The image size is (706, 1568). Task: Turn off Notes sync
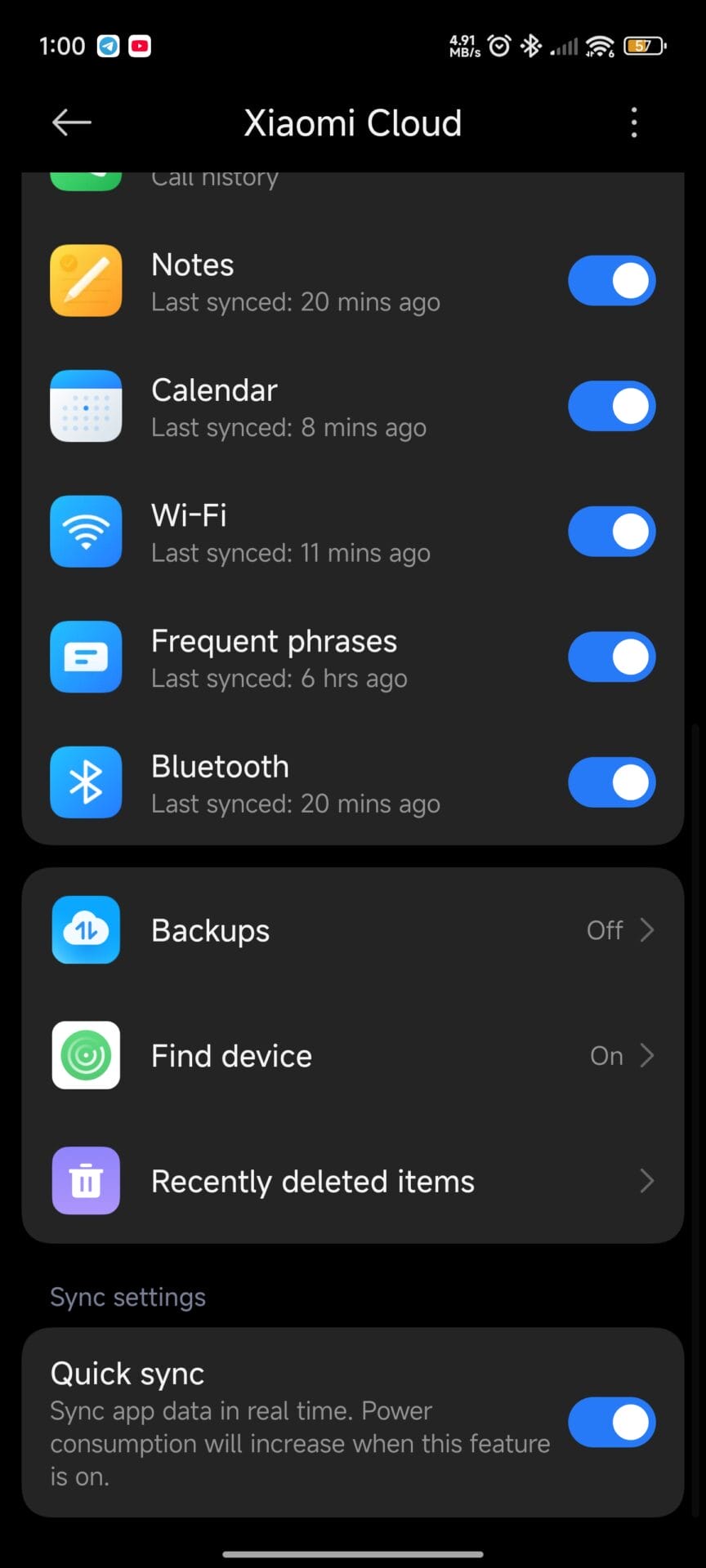pos(611,281)
